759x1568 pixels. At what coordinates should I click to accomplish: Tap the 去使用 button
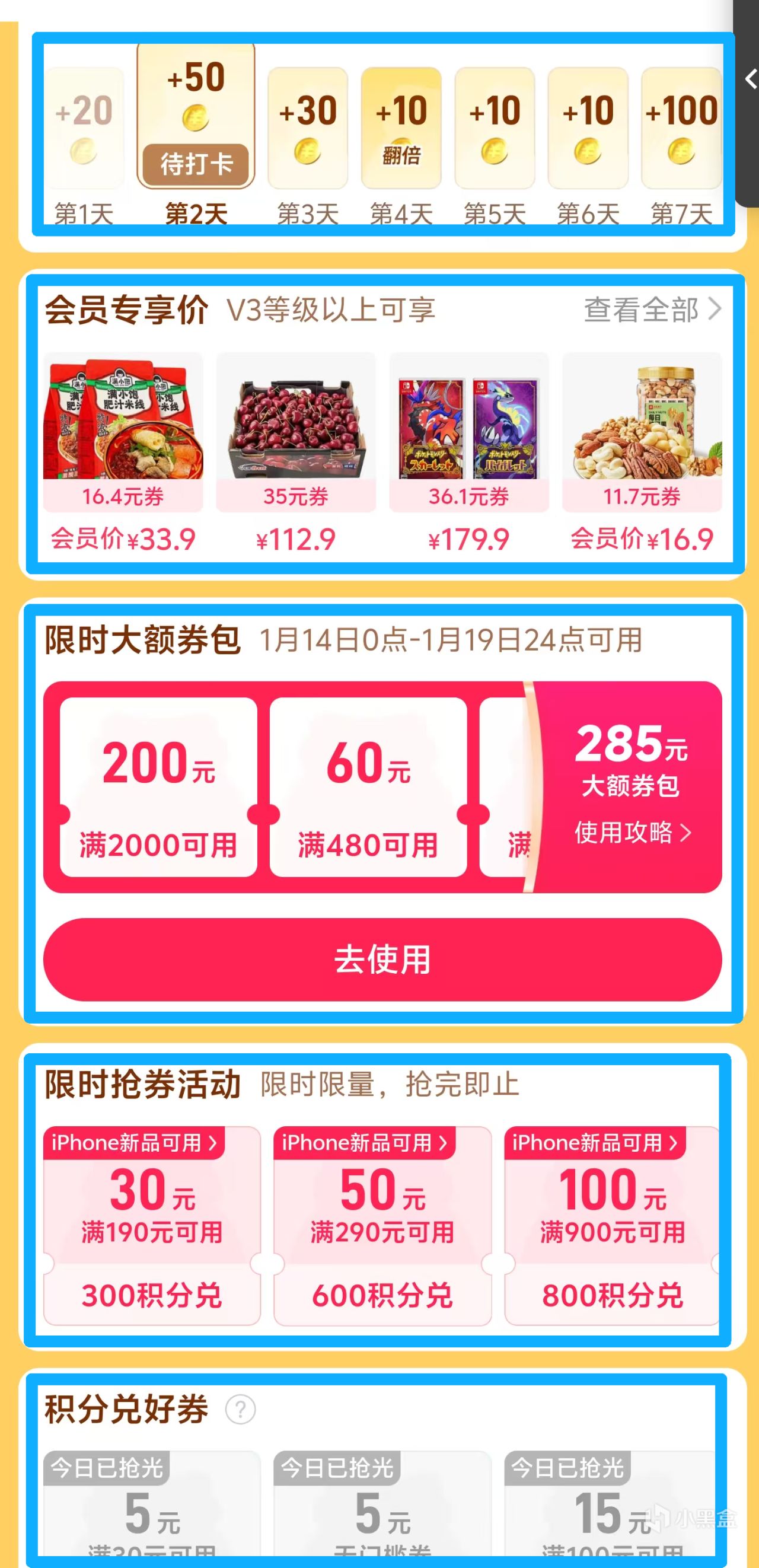[x=382, y=960]
